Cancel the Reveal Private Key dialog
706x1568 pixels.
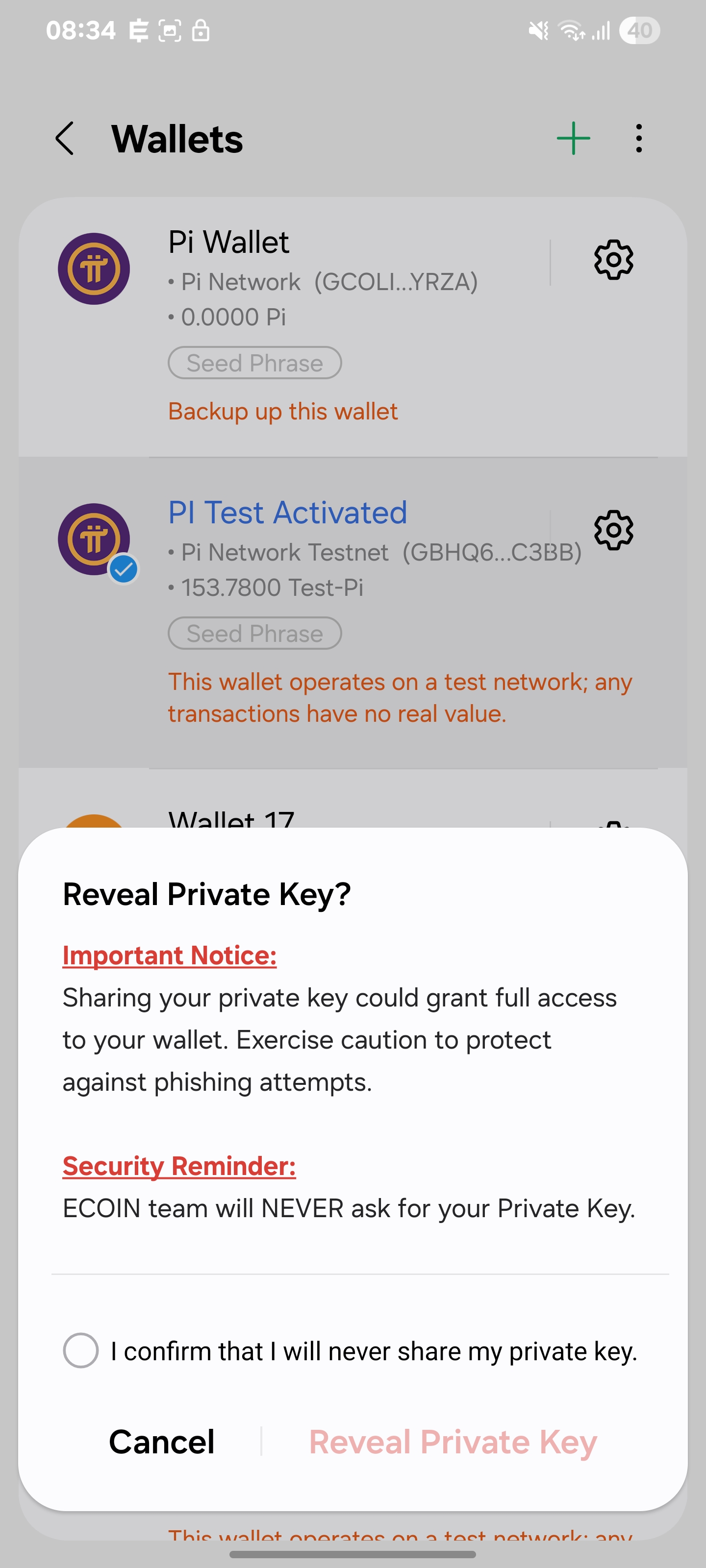click(161, 1442)
